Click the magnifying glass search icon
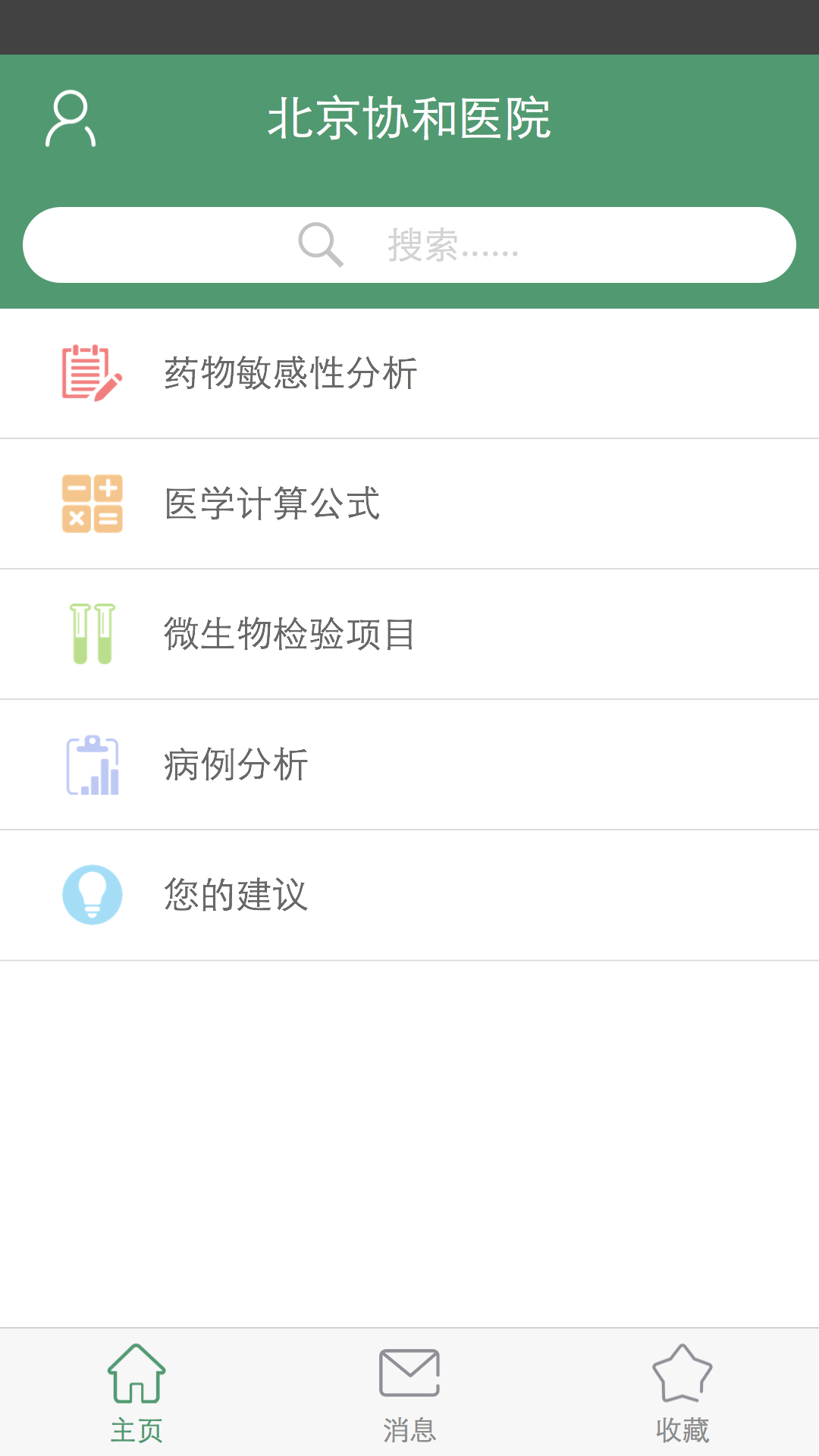819x1456 pixels. coord(321,244)
